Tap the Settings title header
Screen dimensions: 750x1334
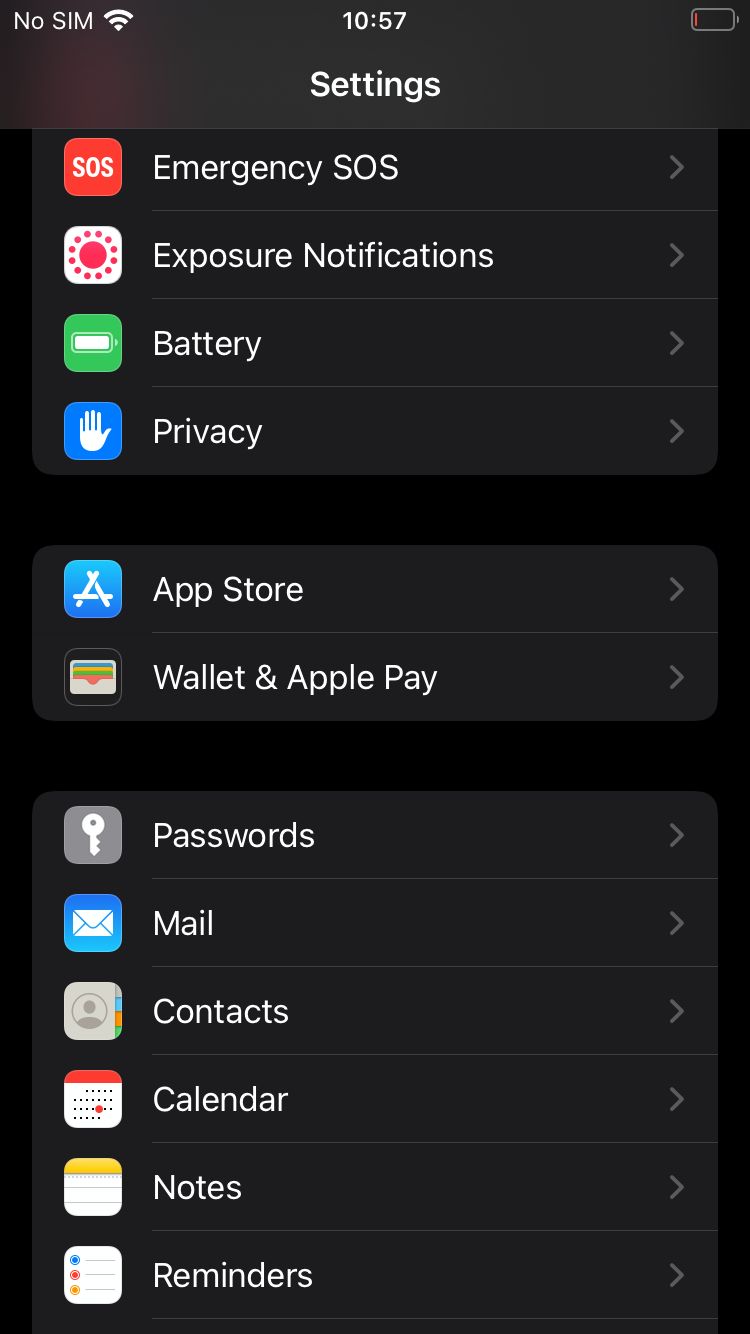375,84
